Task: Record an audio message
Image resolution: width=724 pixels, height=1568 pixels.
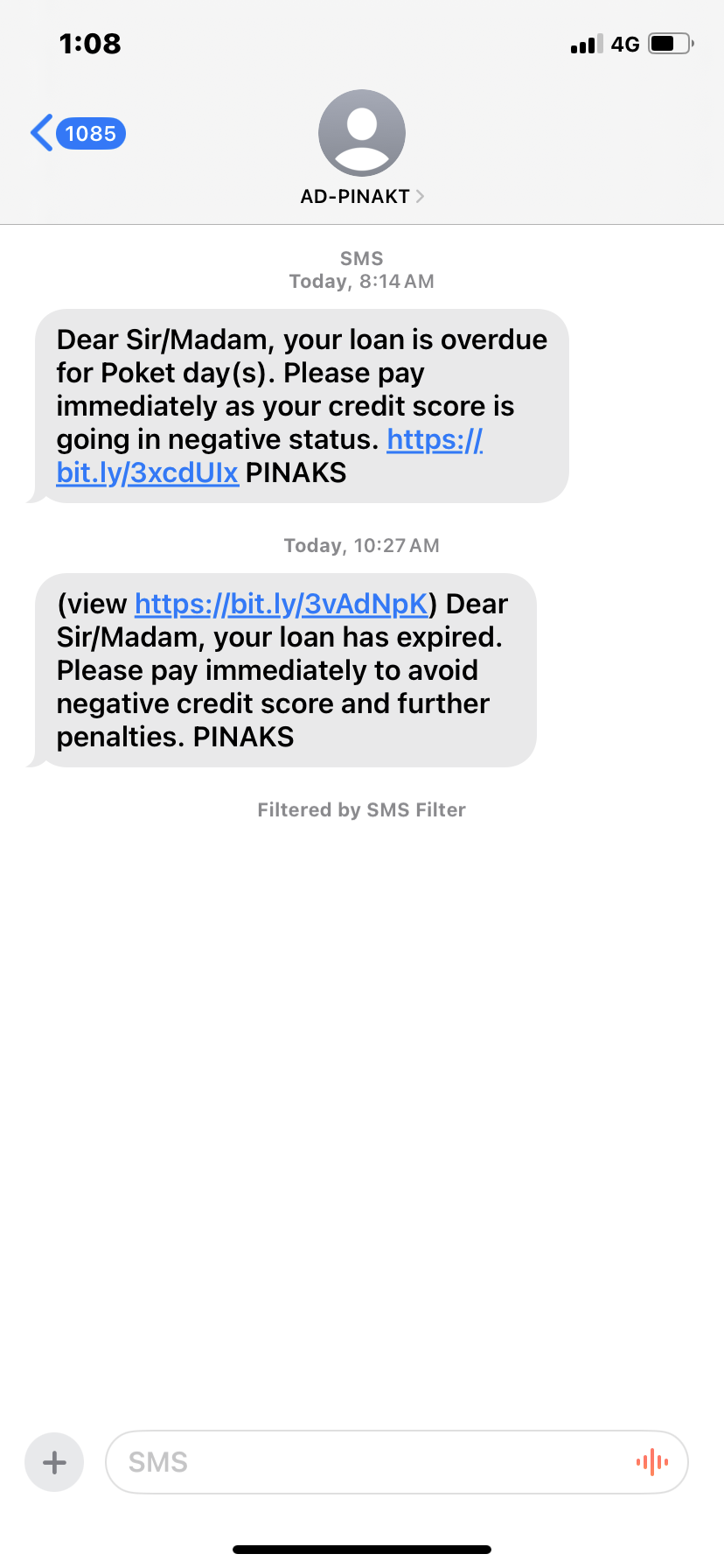Action: (652, 1462)
